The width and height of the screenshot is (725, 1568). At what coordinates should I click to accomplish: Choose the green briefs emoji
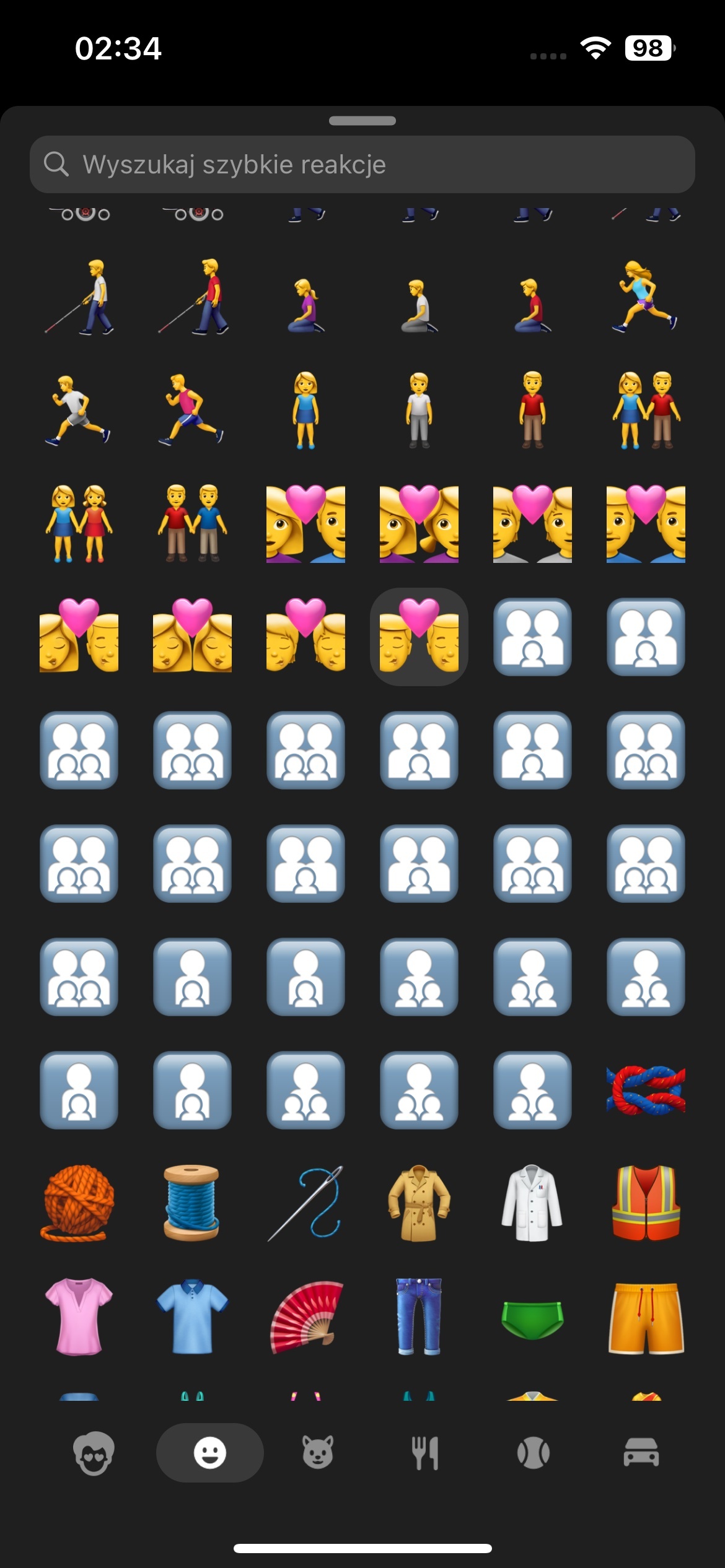(532, 1318)
